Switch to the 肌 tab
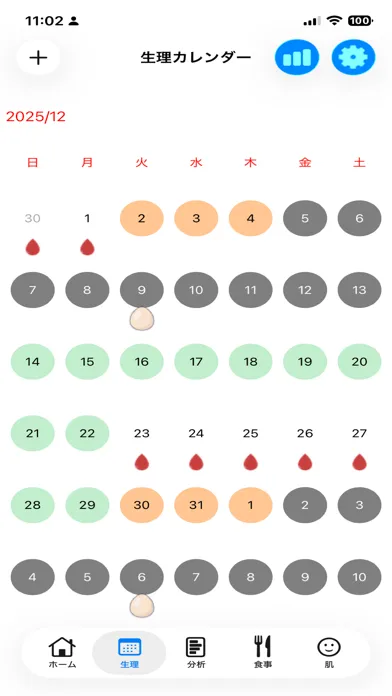 click(x=329, y=652)
